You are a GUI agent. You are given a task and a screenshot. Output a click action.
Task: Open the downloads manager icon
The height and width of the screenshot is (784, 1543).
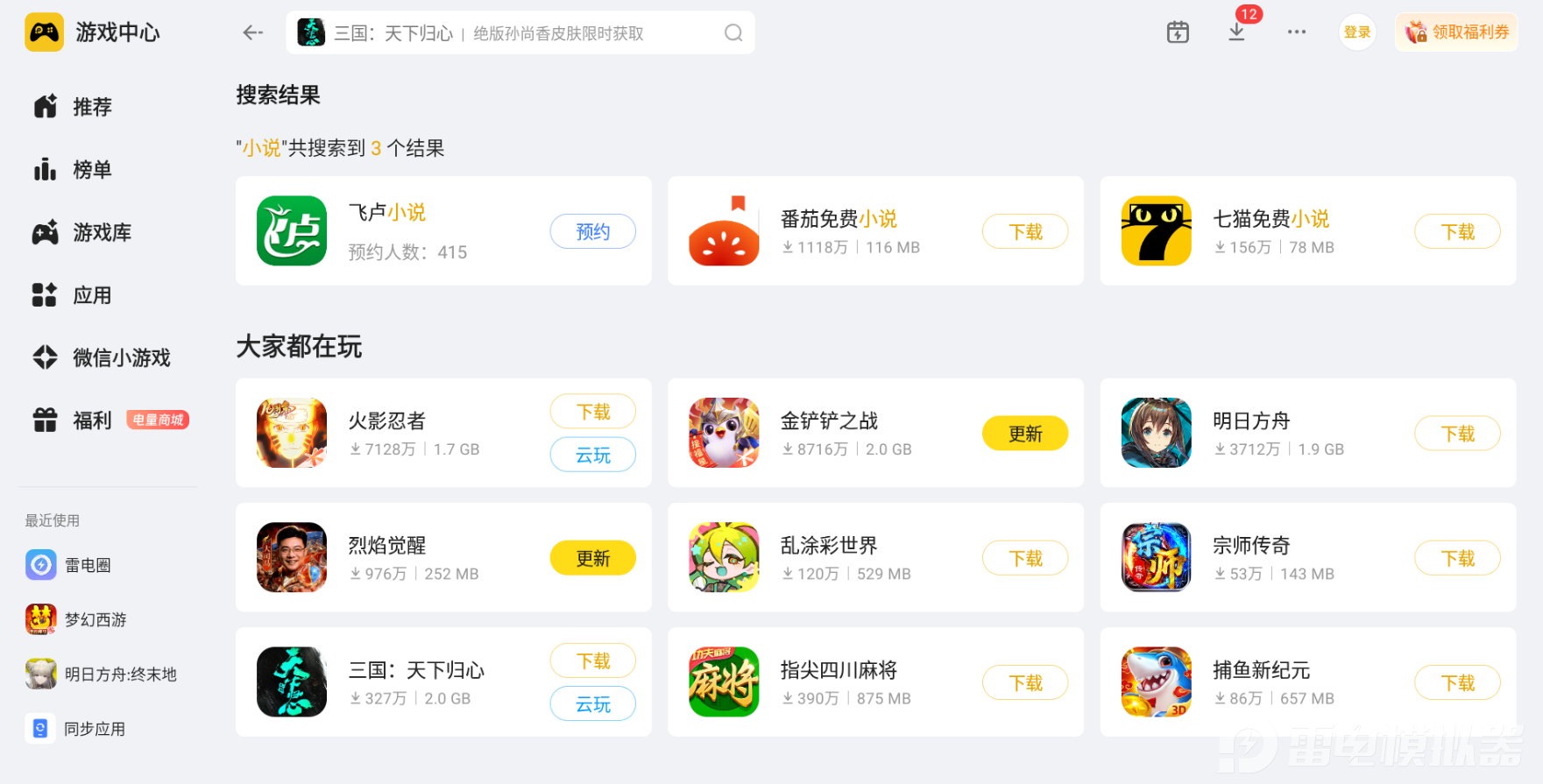(1236, 32)
